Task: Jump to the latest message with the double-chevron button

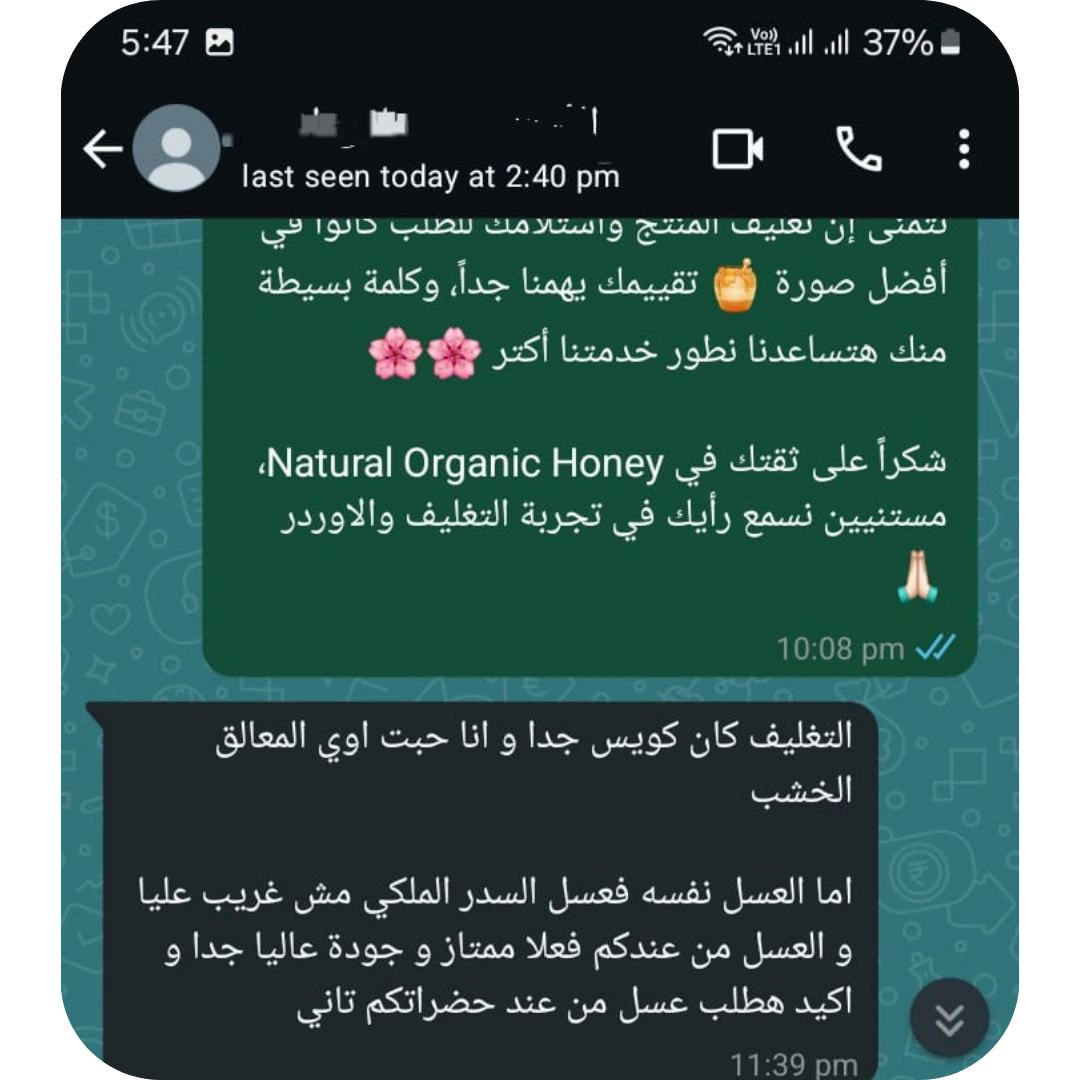Action: click(x=949, y=1019)
